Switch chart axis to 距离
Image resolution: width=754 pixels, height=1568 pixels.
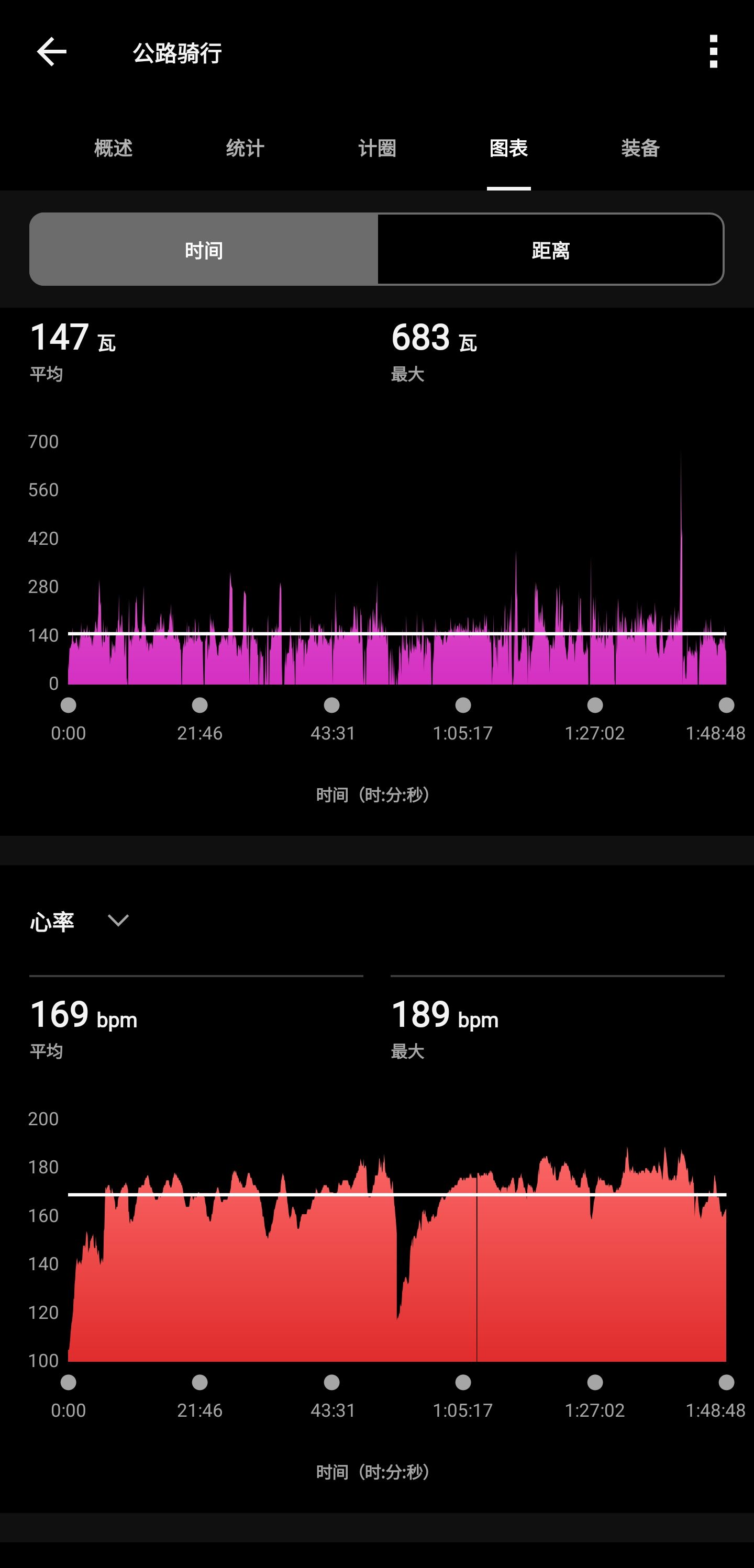click(x=551, y=250)
